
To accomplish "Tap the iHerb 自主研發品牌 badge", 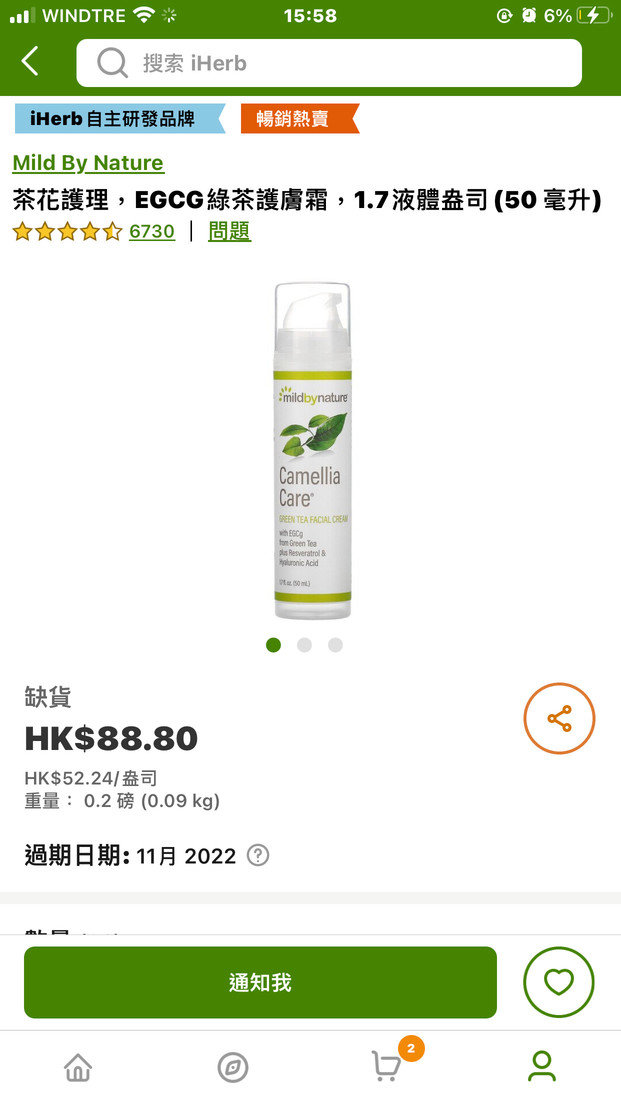I will [120, 118].
